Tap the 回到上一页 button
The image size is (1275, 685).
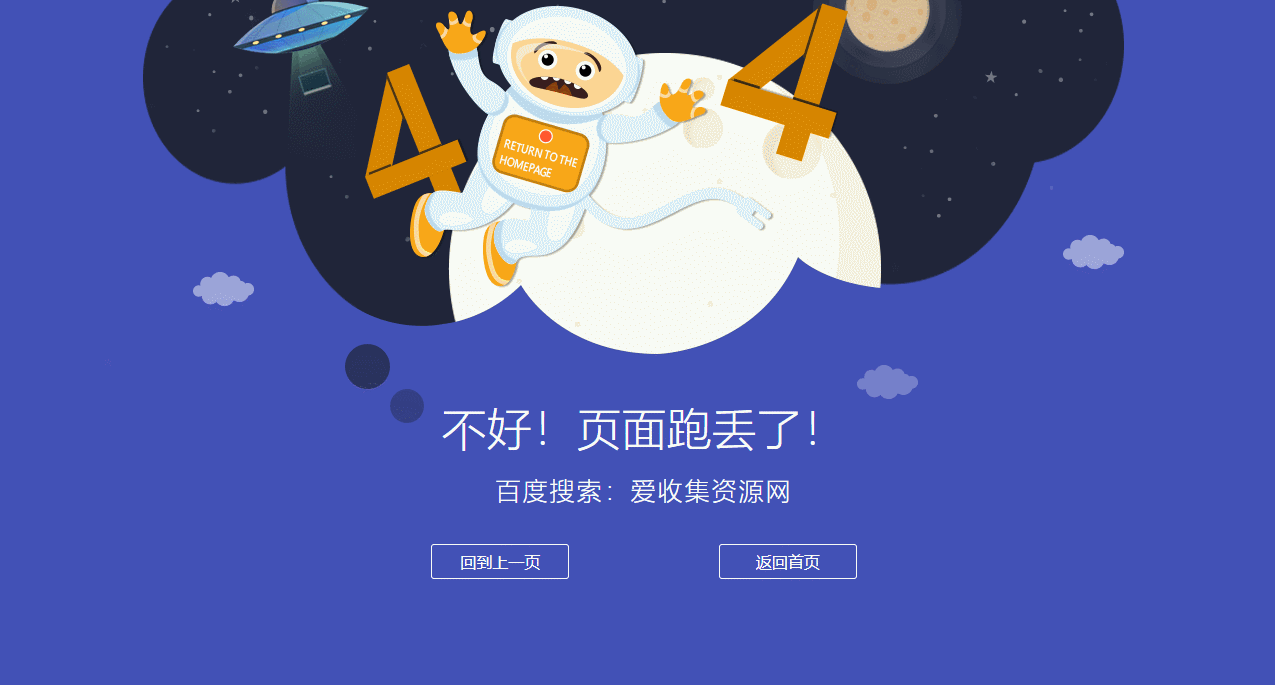[500, 562]
